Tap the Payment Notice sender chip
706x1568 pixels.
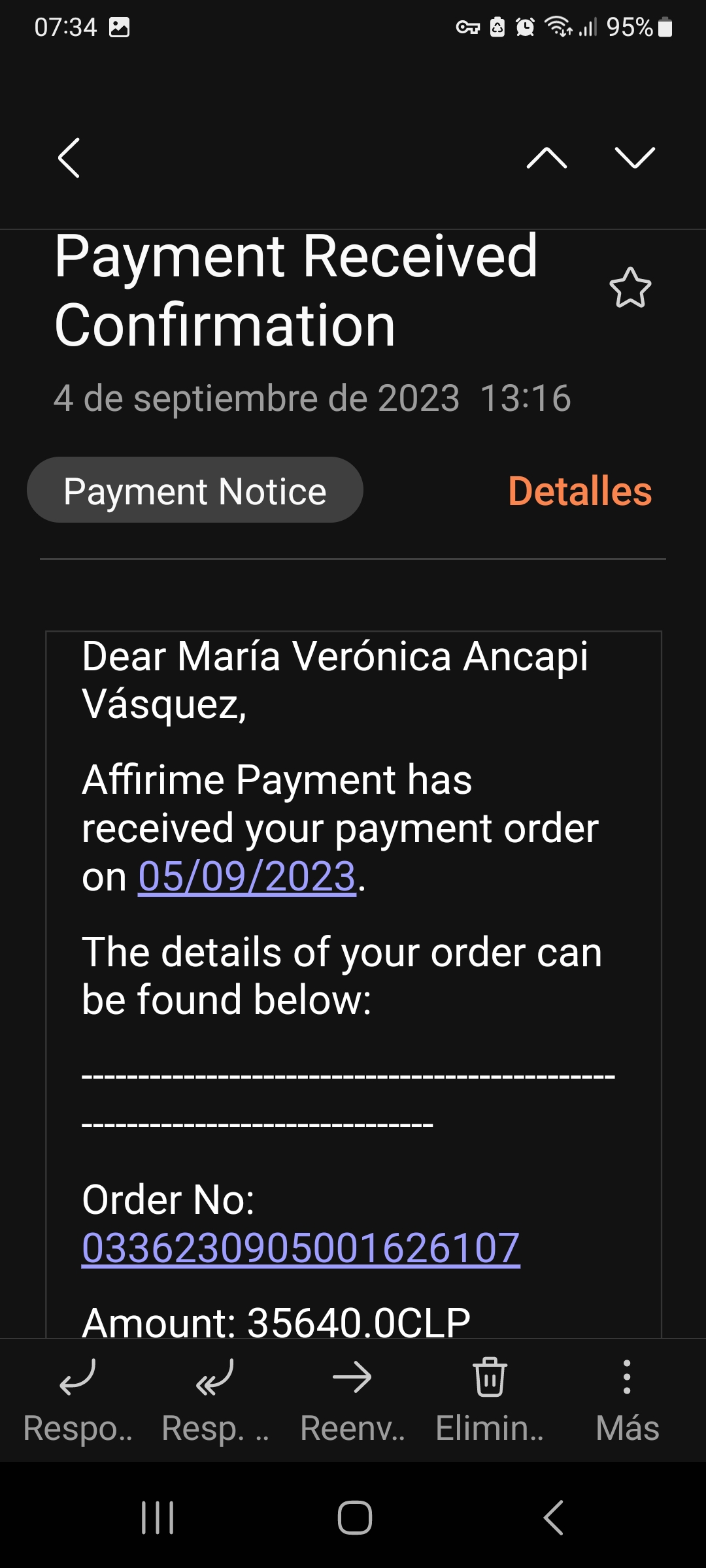[x=195, y=490]
